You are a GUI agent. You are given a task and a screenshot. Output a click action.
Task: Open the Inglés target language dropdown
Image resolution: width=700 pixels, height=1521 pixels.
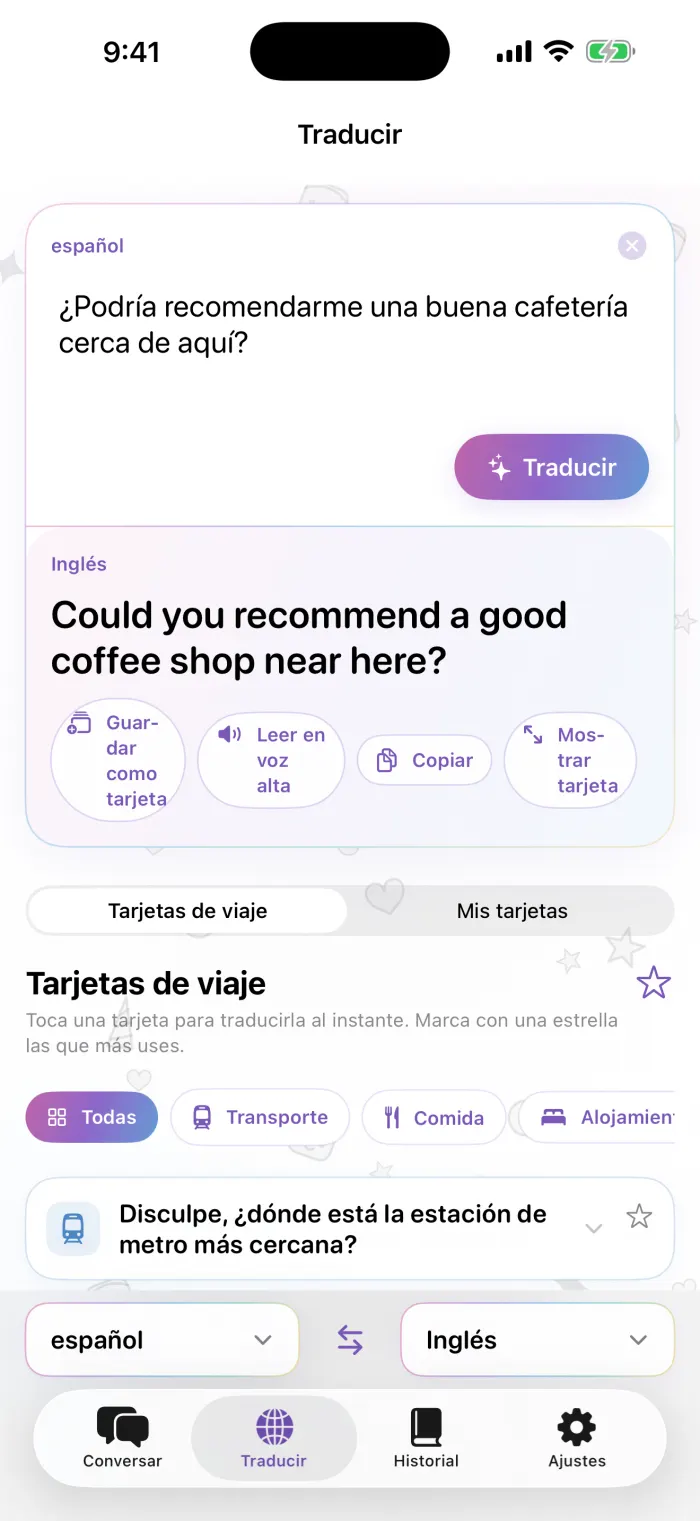[537, 1340]
